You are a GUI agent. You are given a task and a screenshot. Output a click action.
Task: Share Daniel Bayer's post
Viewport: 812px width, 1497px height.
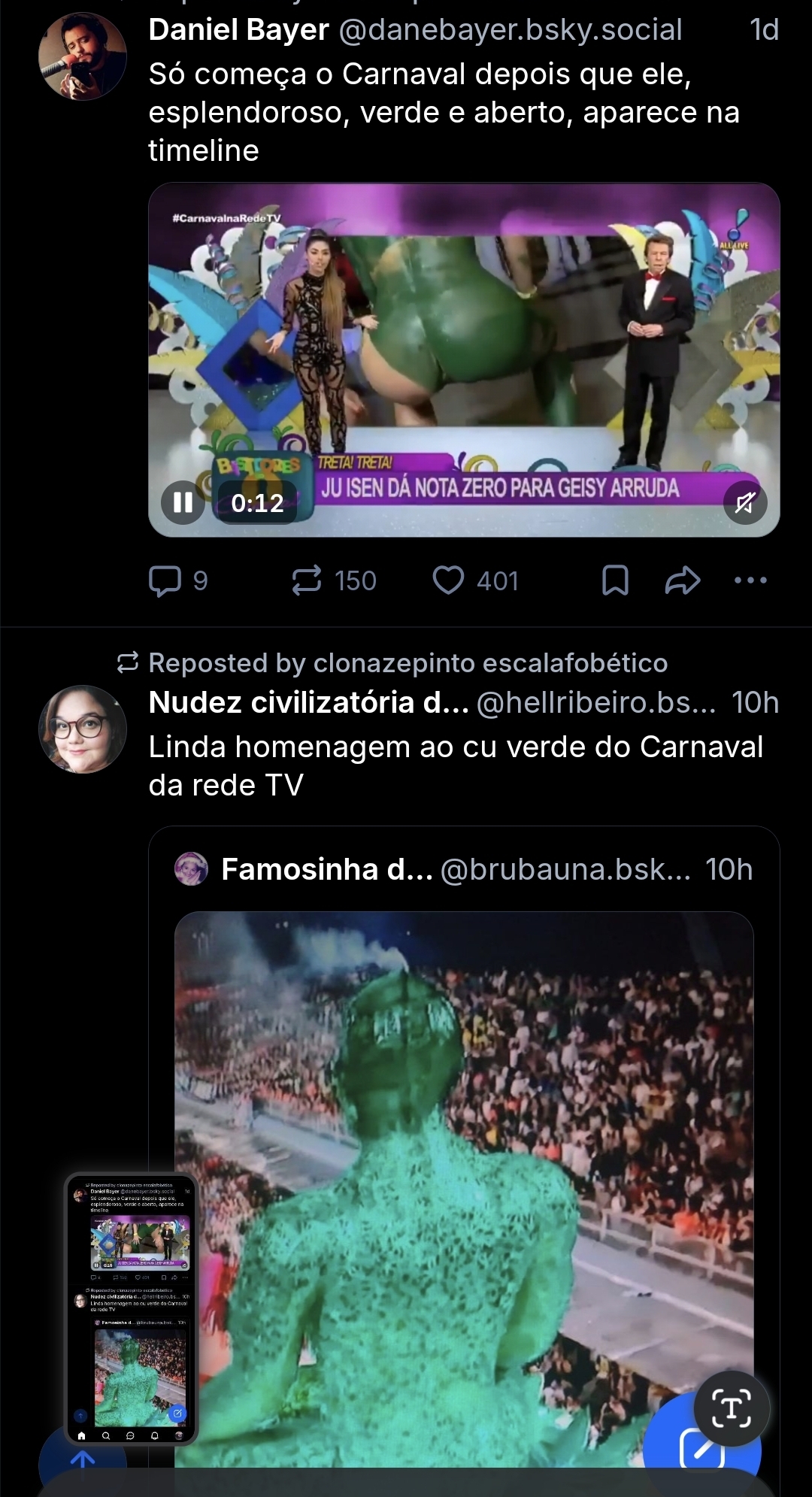(x=682, y=580)
